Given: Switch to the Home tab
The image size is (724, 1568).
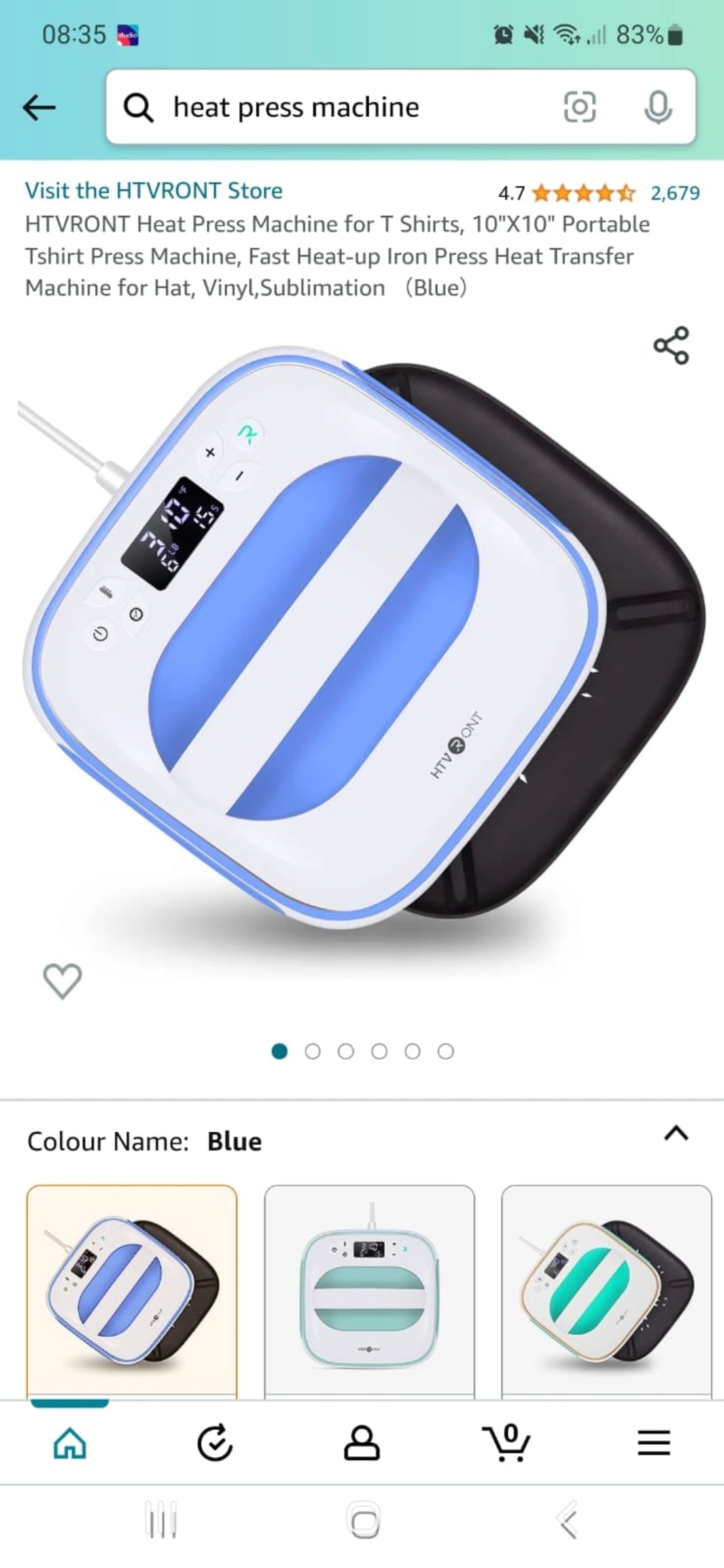Looking at the screenshot, I should click(70, 1442).
